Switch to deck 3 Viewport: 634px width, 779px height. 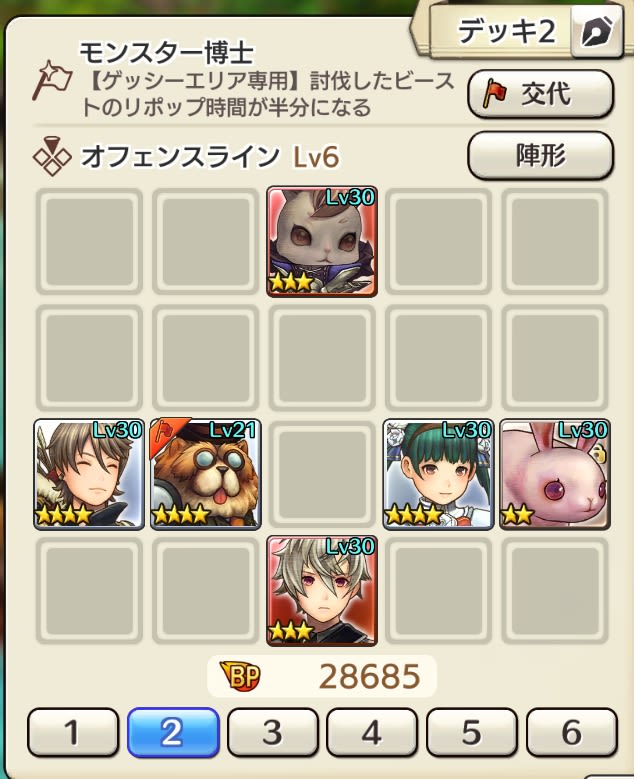(272, 733)
